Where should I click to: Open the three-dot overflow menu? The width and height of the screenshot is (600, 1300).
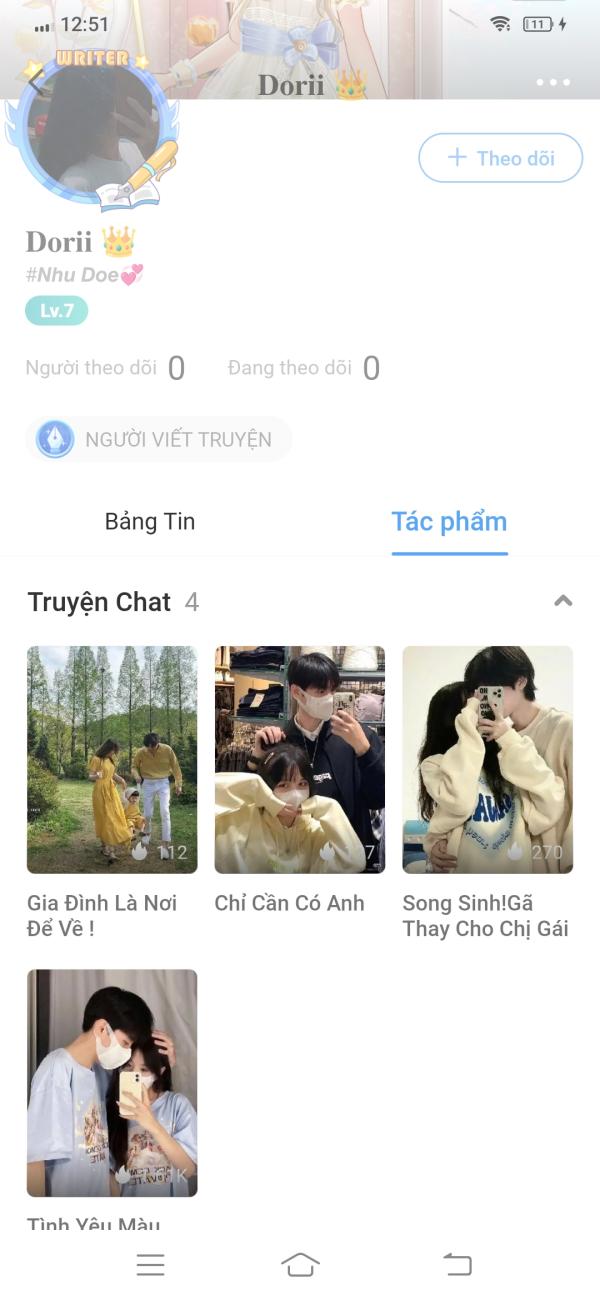tap(553, 83)
